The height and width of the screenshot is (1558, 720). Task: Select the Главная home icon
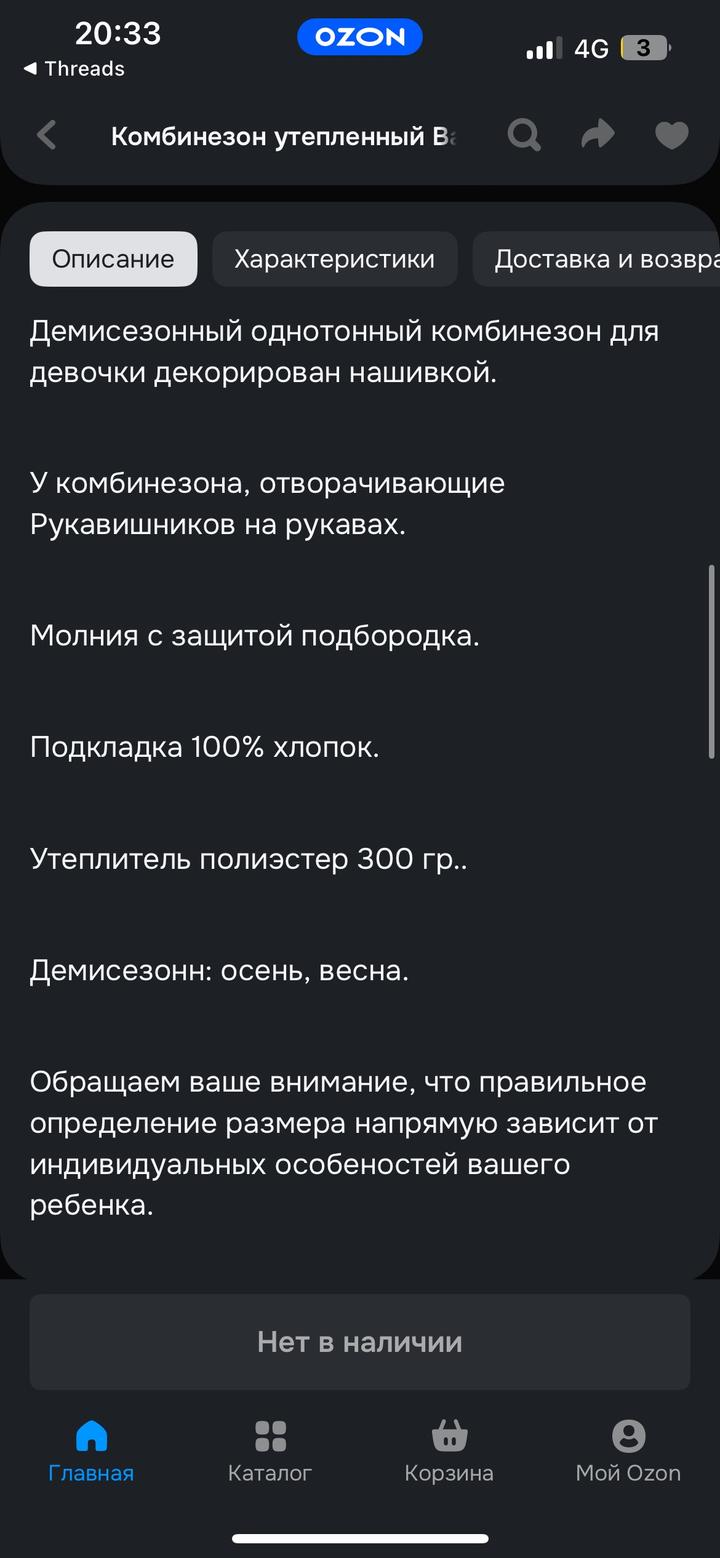[x=90, y=1436]
